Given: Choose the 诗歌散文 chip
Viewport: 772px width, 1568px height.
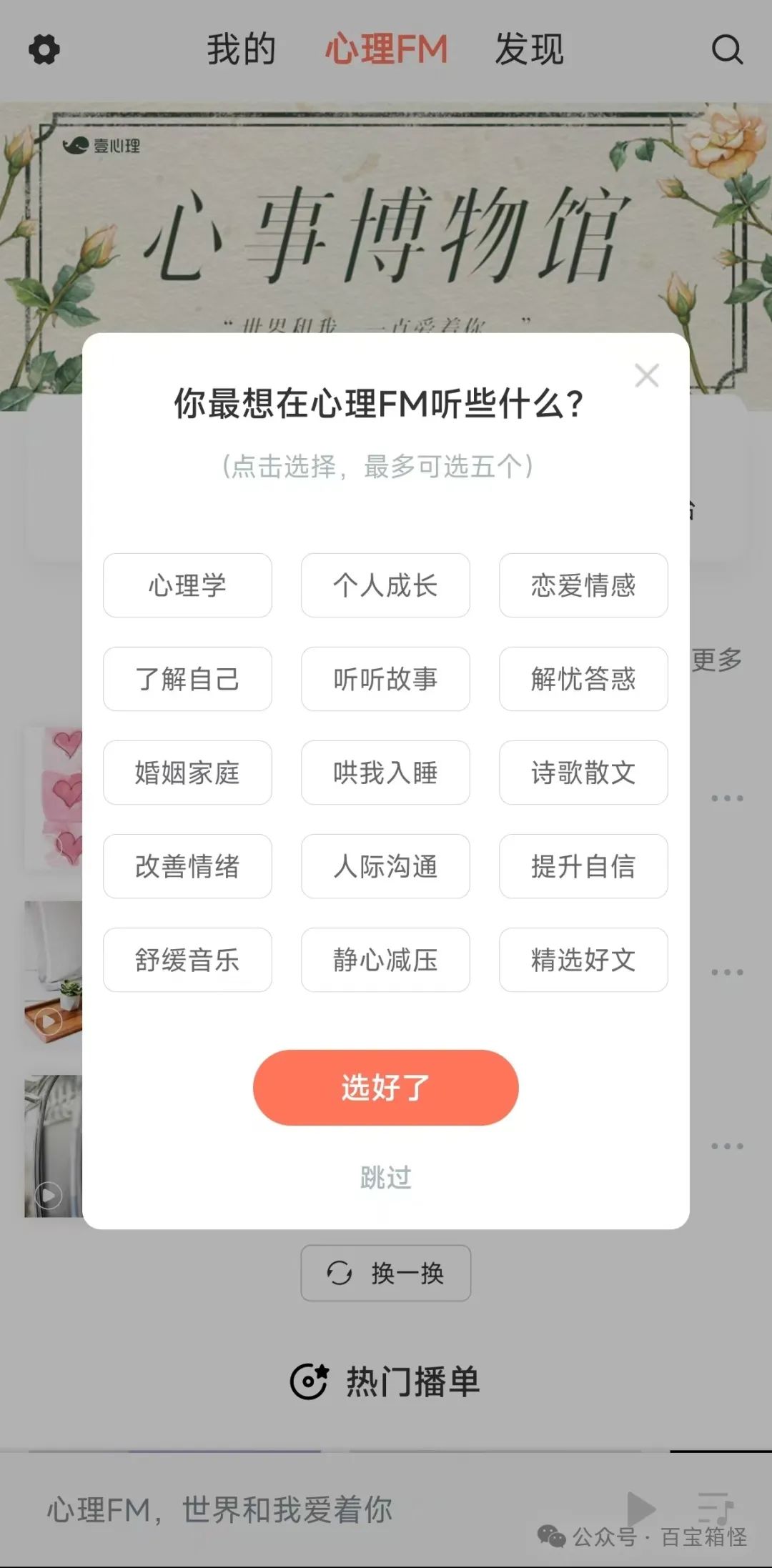Looking at the screenshot, I should point(583,773).
